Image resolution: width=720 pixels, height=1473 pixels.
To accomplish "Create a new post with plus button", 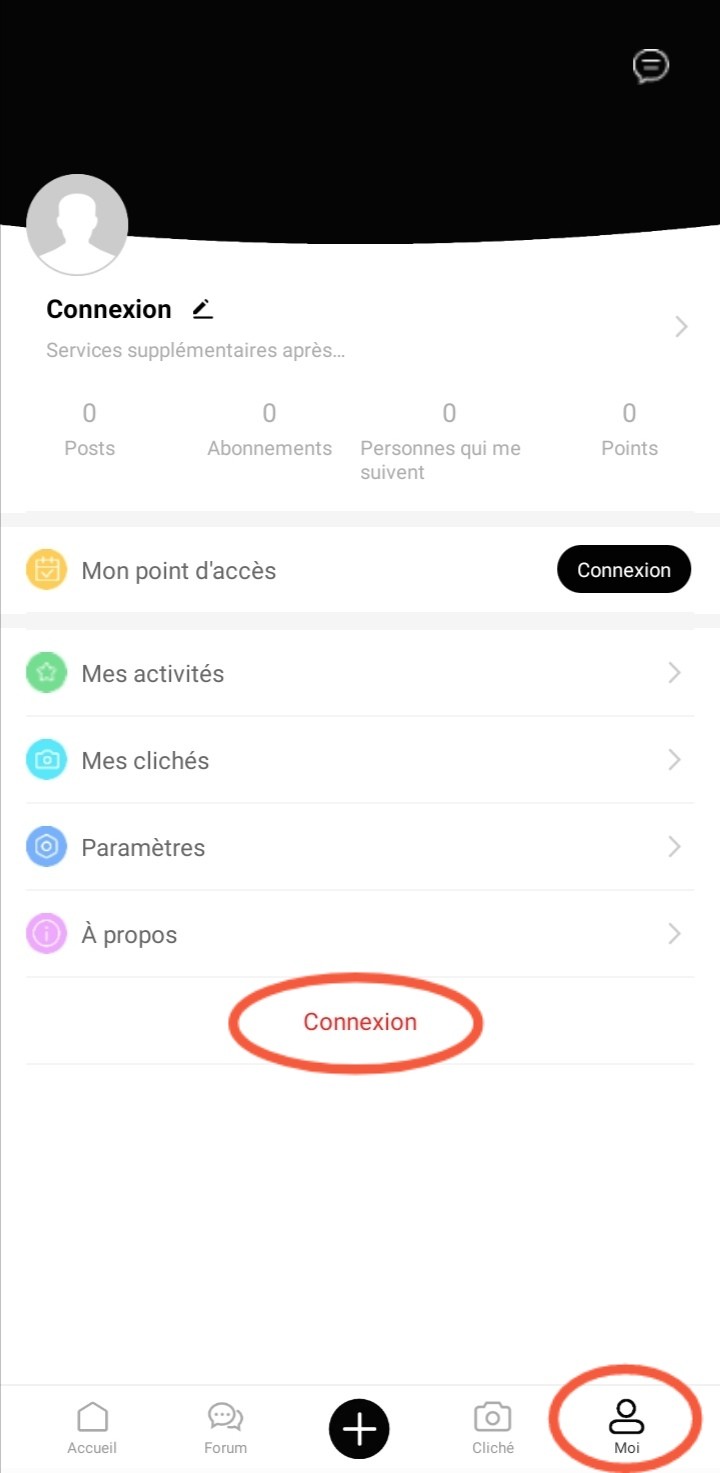I will coord(359,1429).
